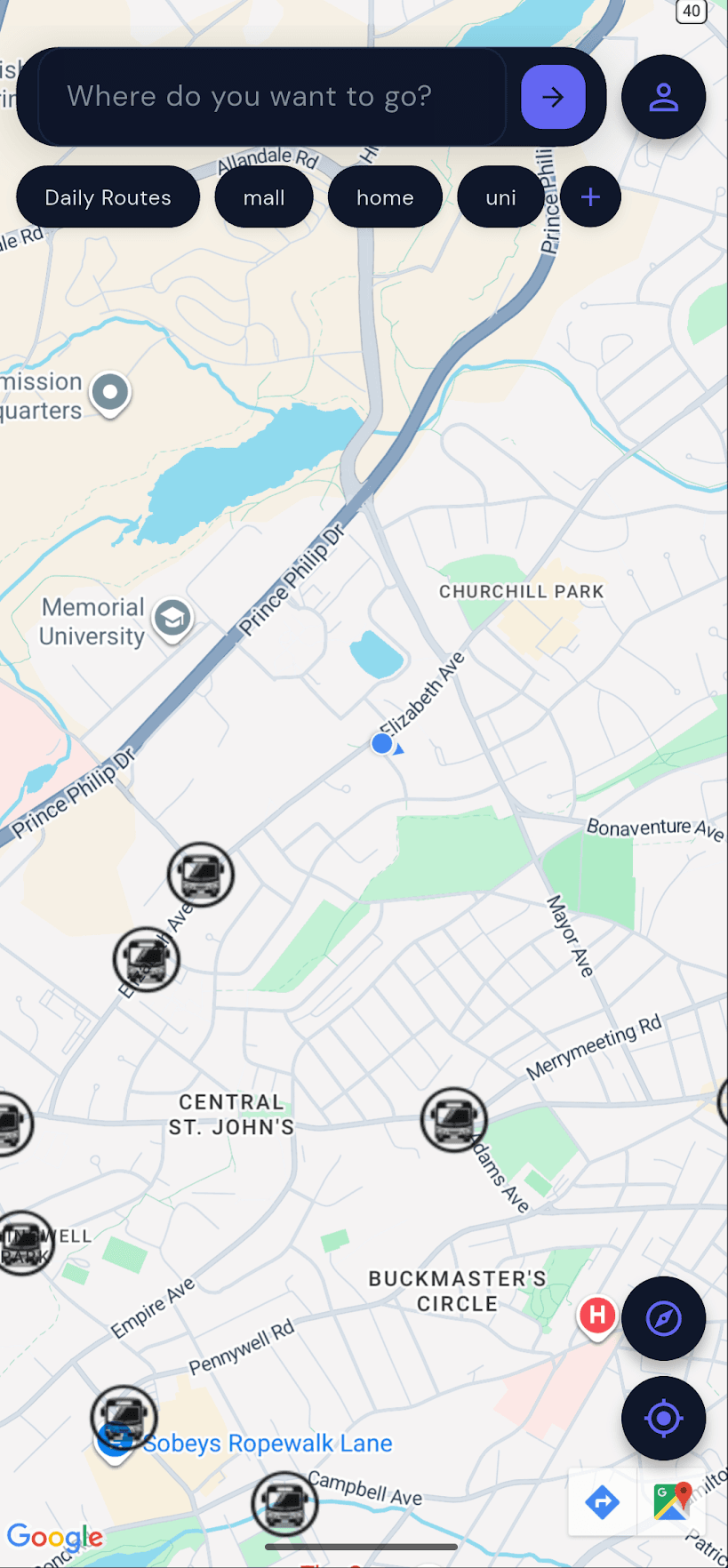This screenshot has width=728, height=1568.
Task: Select the Daily Routes chip
Action: (x=108, y=196)
